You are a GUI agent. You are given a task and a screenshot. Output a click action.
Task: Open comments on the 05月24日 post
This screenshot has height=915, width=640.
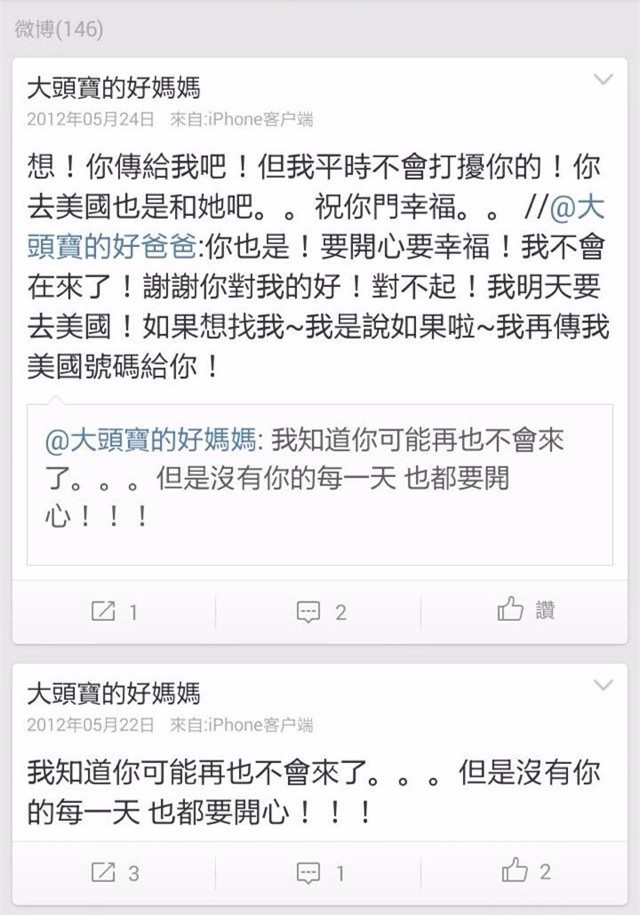point(321,611)
